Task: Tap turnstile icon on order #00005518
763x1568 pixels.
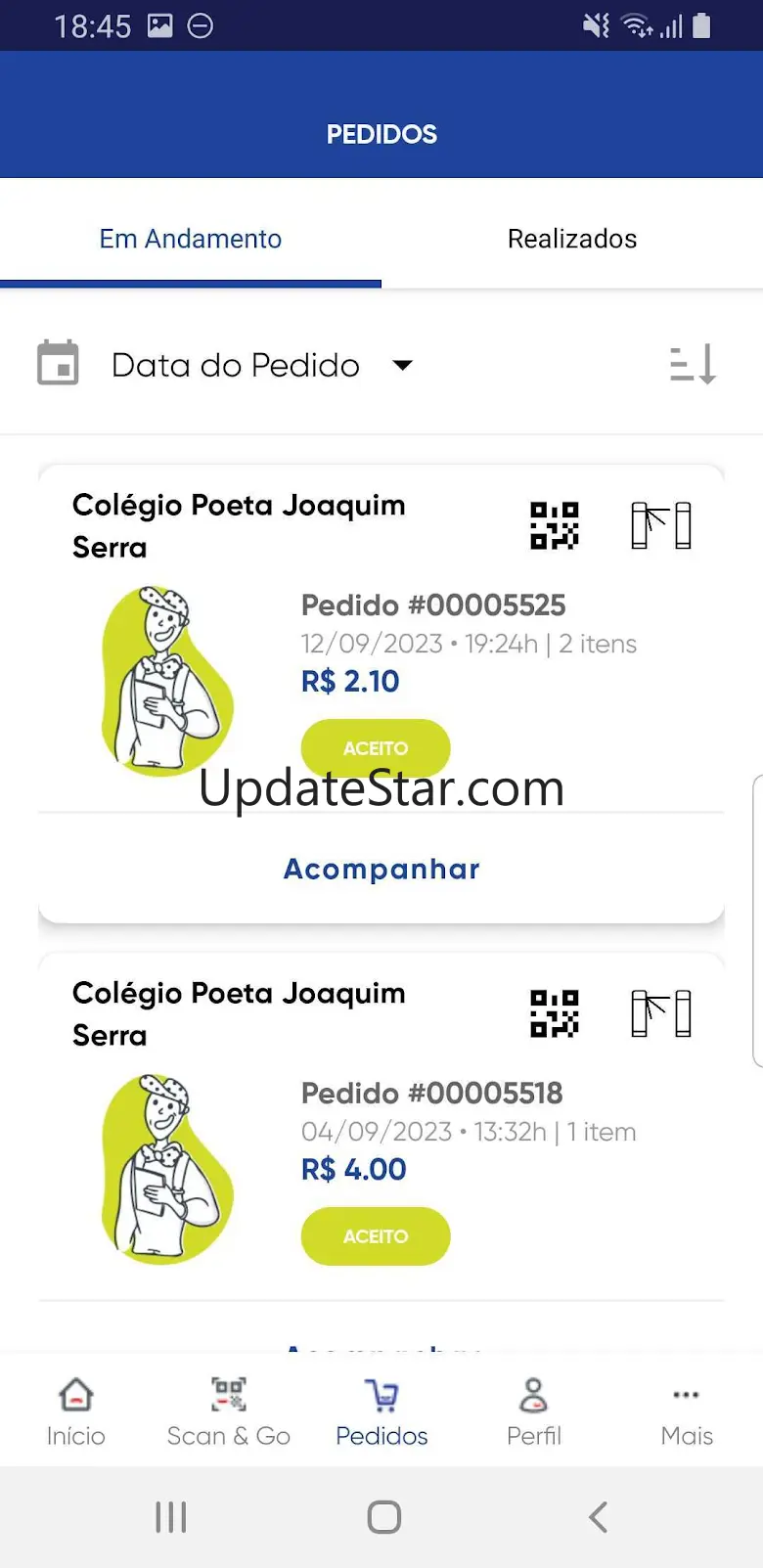Action: 661,1013
